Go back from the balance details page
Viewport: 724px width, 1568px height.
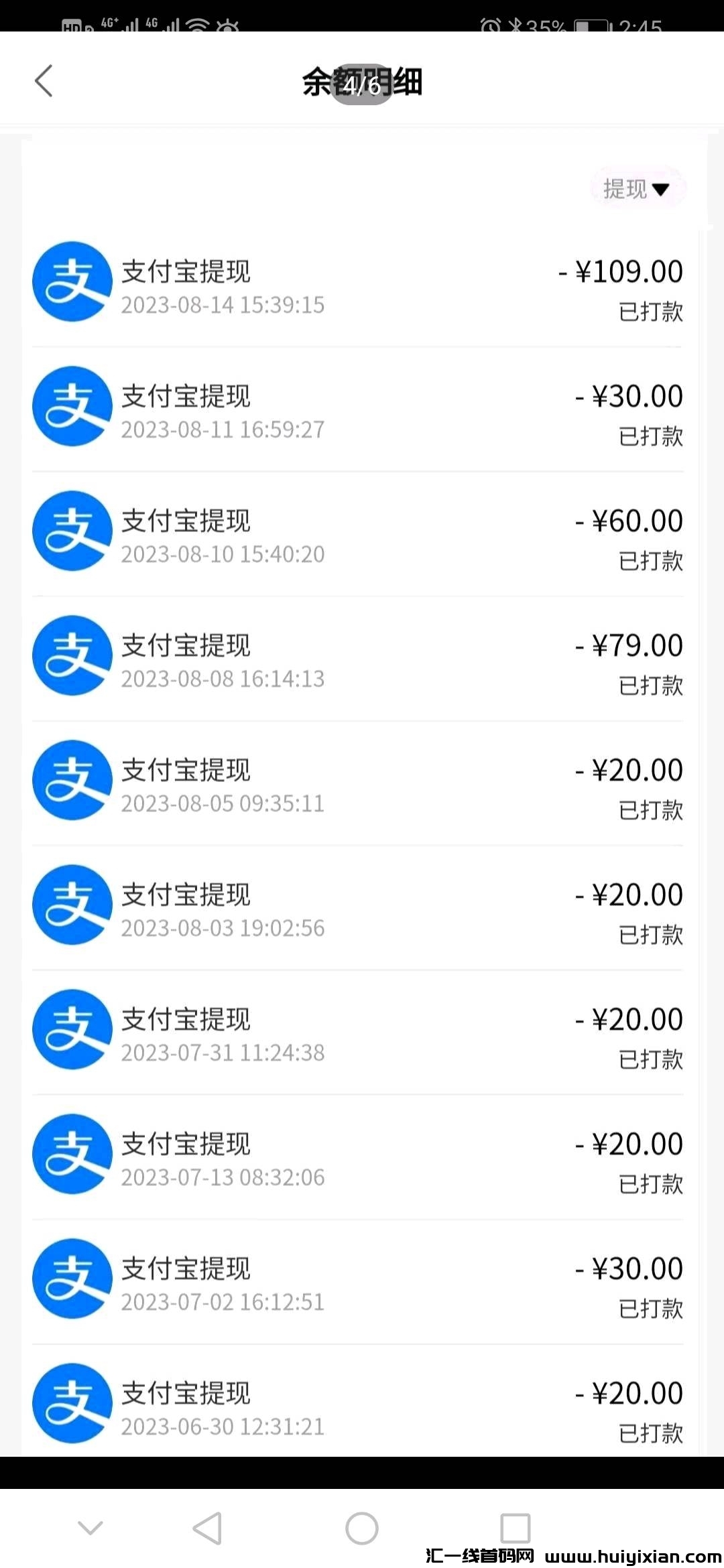44,82
